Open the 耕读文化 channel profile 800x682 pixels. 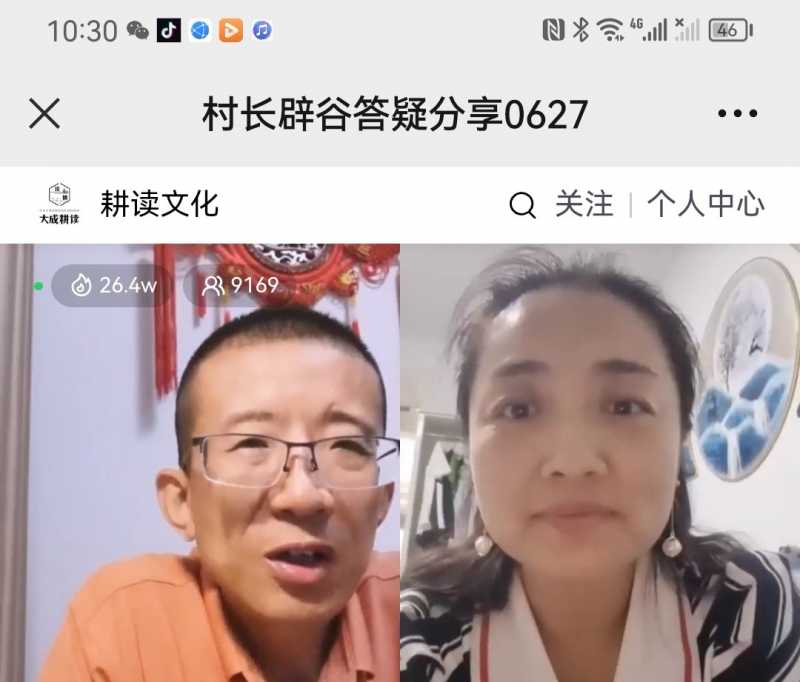(x=158, y=204)
